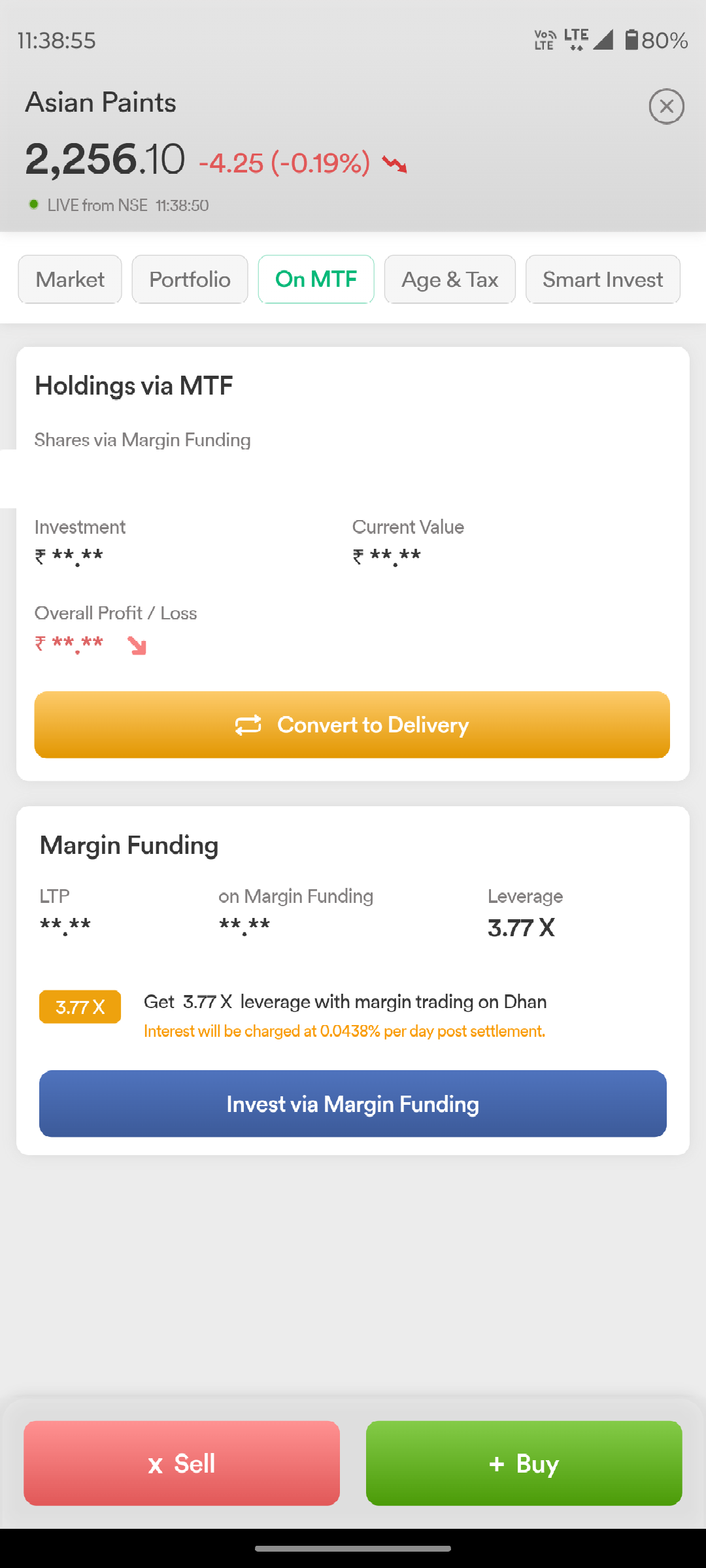The height and width of the screenshot is (1568, 706).
Task: Select the On MTF tab
Action: tap(316, 280)
